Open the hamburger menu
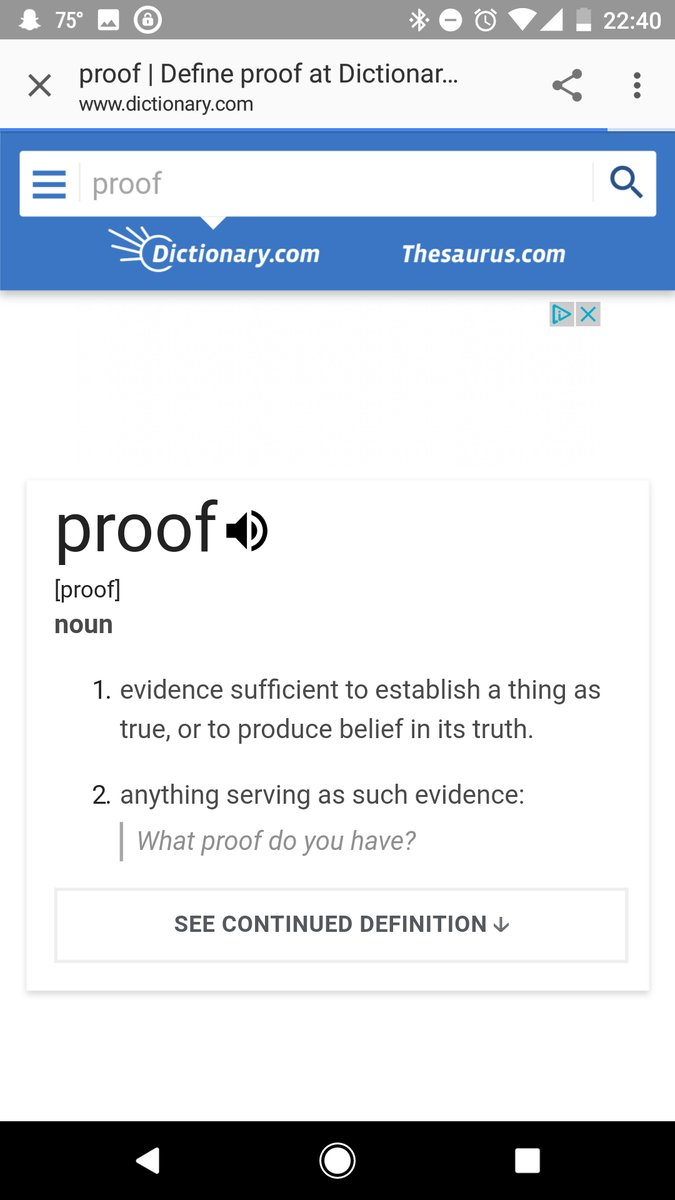The height and width of the screenshot is (1200, 675). click(49, 184)
